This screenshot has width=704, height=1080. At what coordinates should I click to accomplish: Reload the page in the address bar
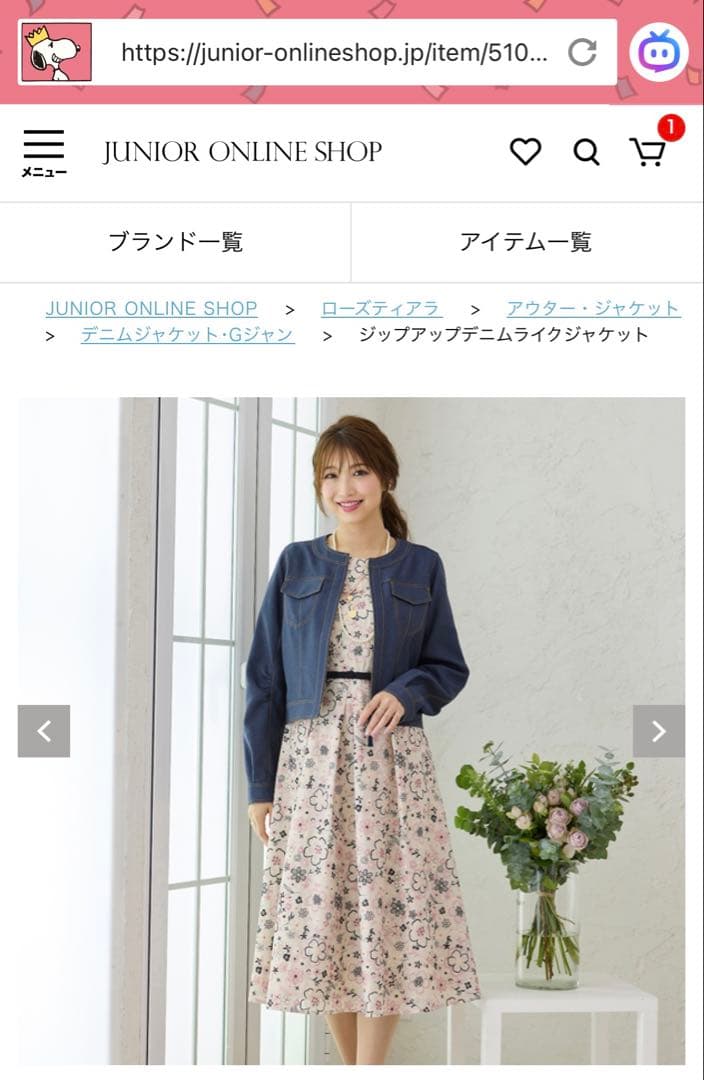pos(582,52)
